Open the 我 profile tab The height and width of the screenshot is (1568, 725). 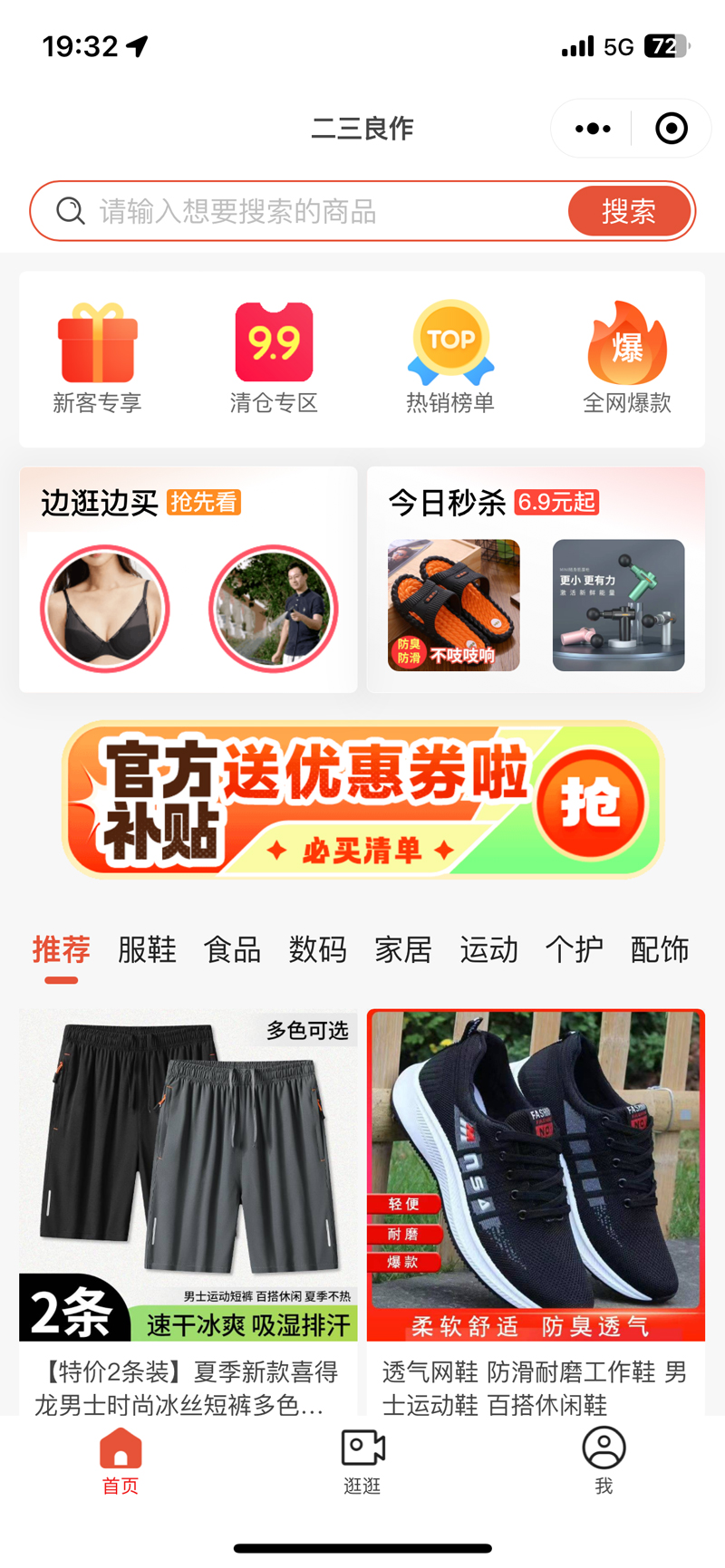(x=604, y=1459)
